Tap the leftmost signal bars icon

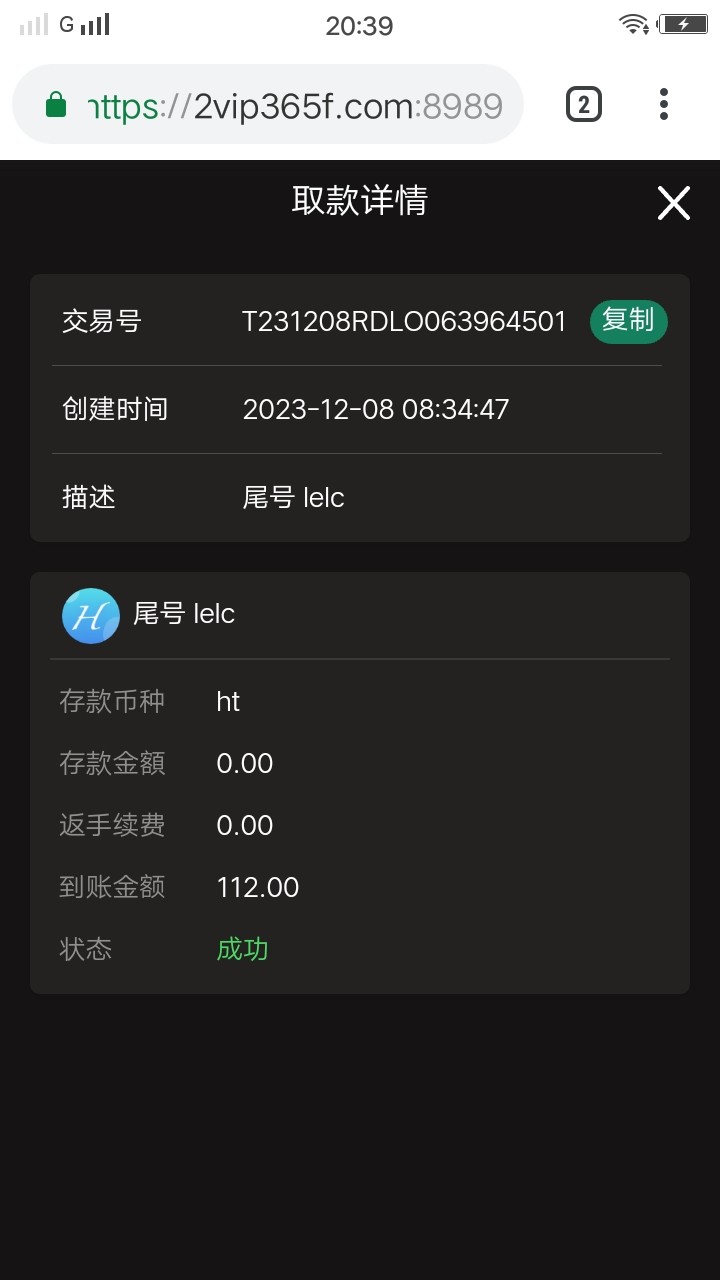[30, 25]
